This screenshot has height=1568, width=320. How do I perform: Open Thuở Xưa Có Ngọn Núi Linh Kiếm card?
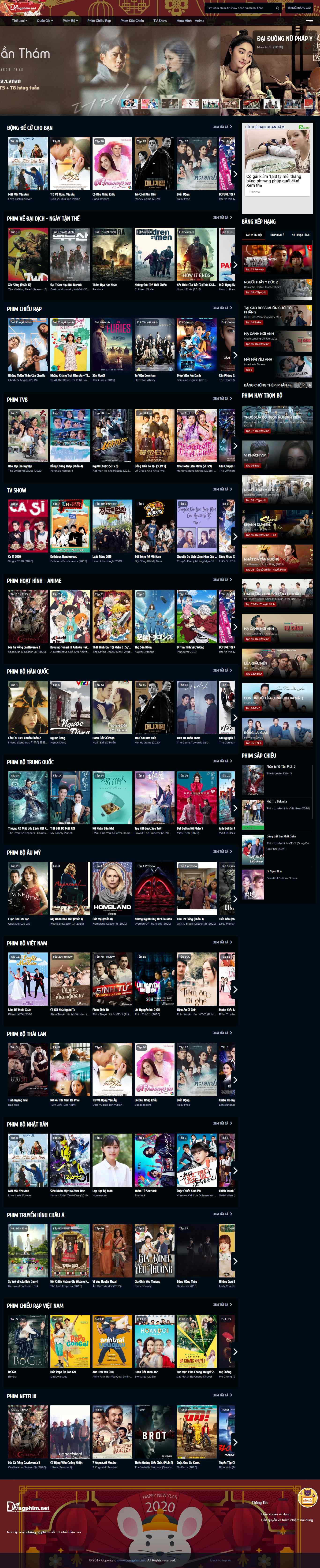[277, 420]
